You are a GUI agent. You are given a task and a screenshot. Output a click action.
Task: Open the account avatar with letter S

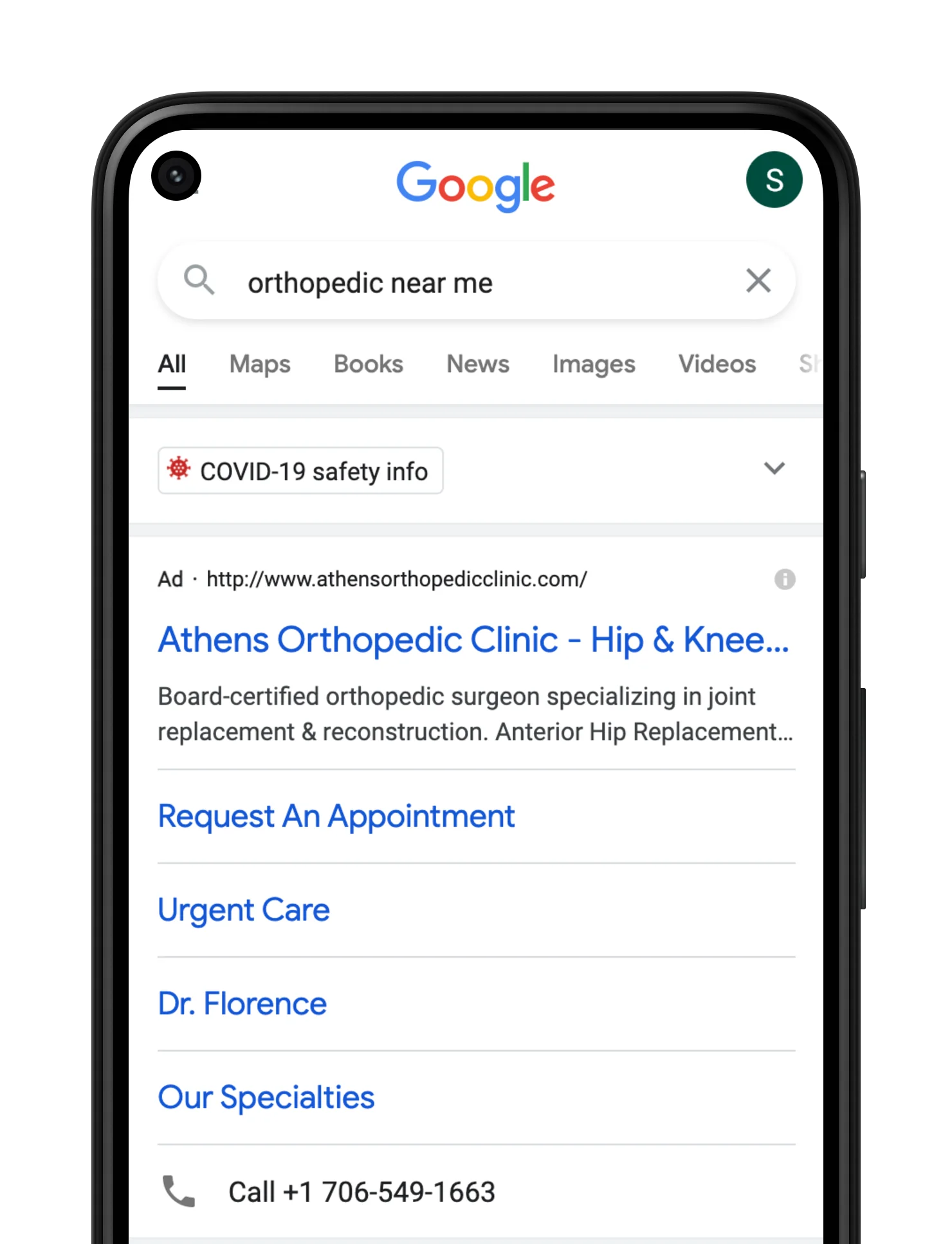pos(774,180)
